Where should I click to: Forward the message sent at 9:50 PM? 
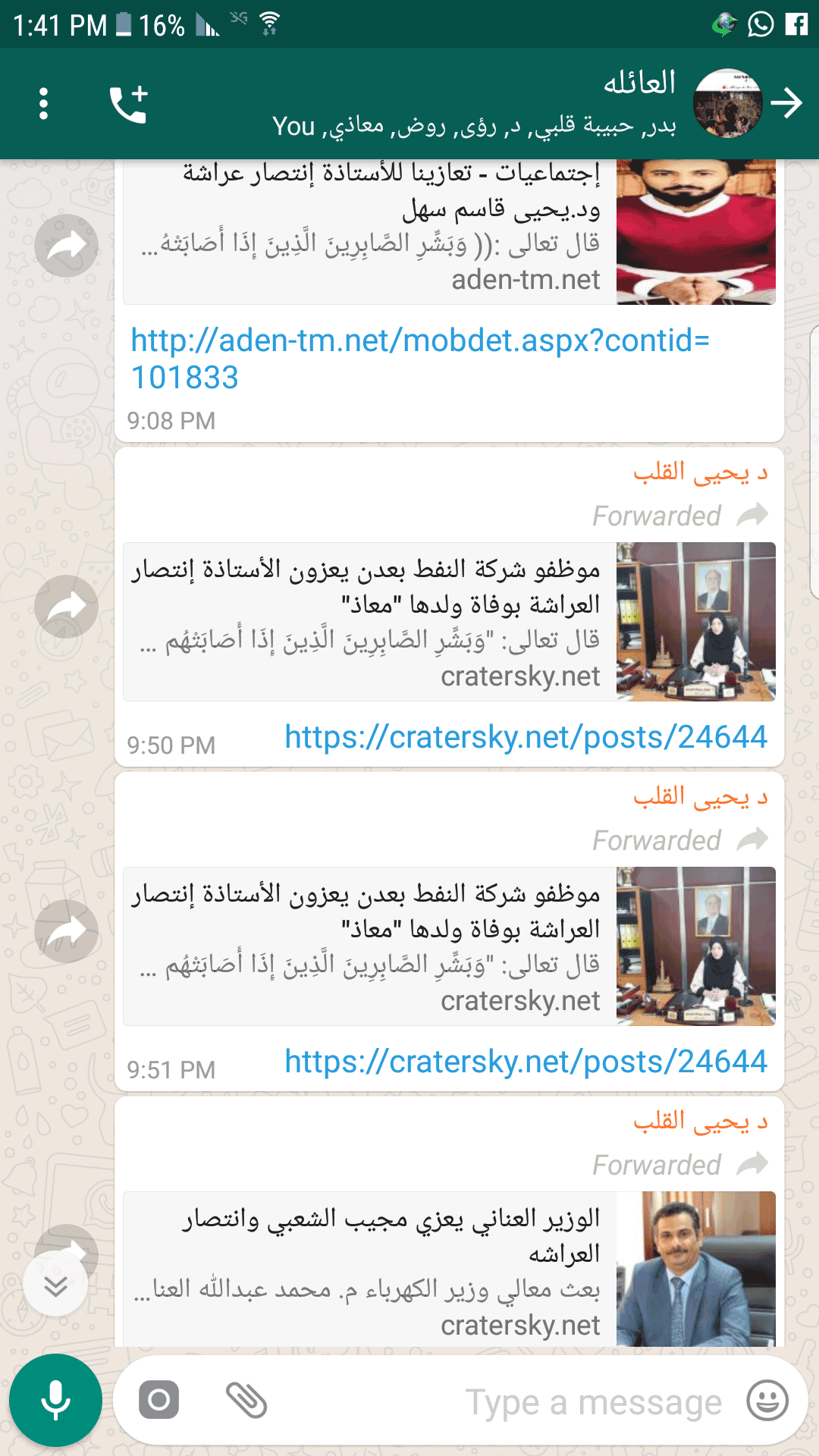point(67,607)
